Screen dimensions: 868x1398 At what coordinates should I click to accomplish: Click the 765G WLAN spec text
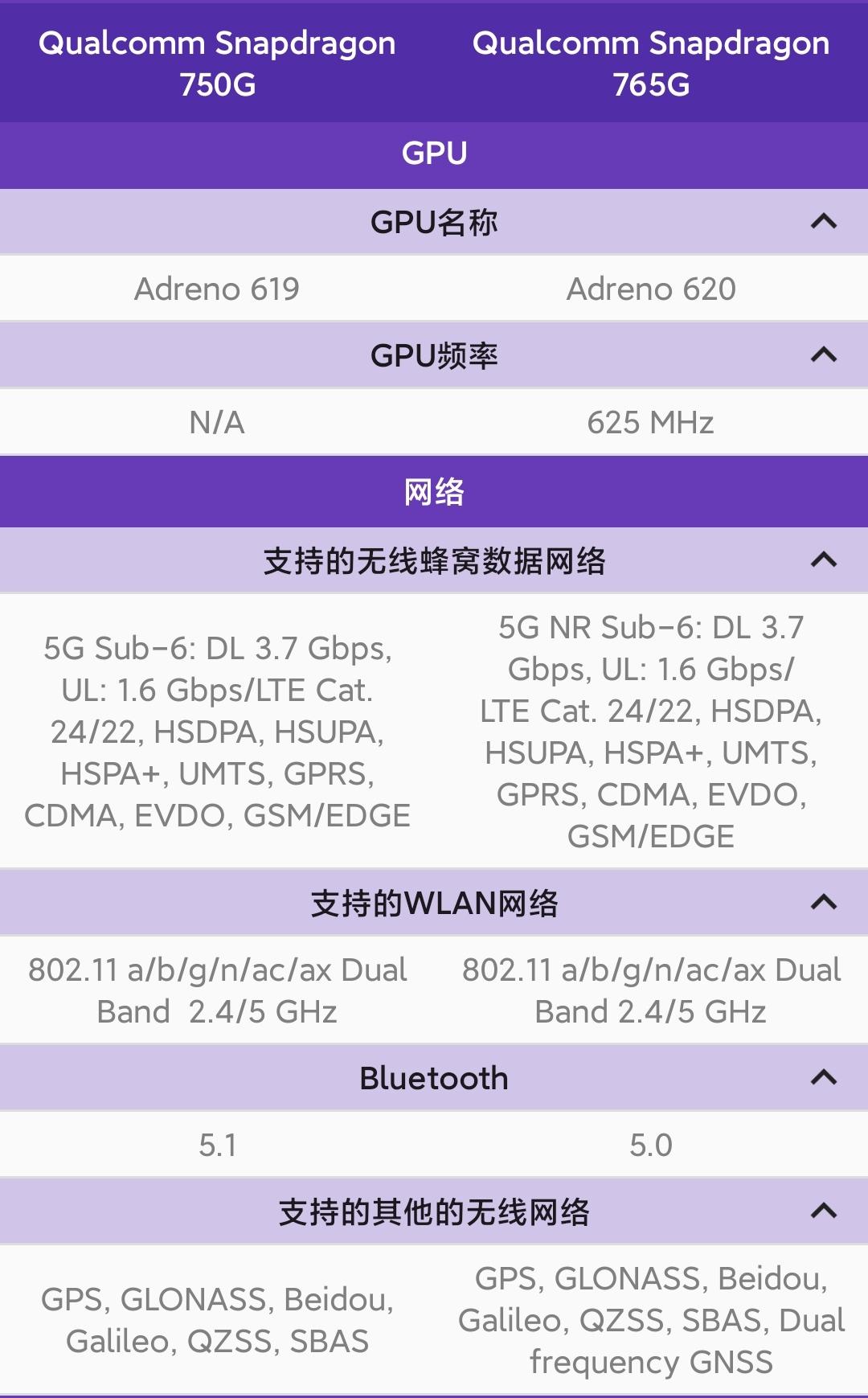click(653, 990)
